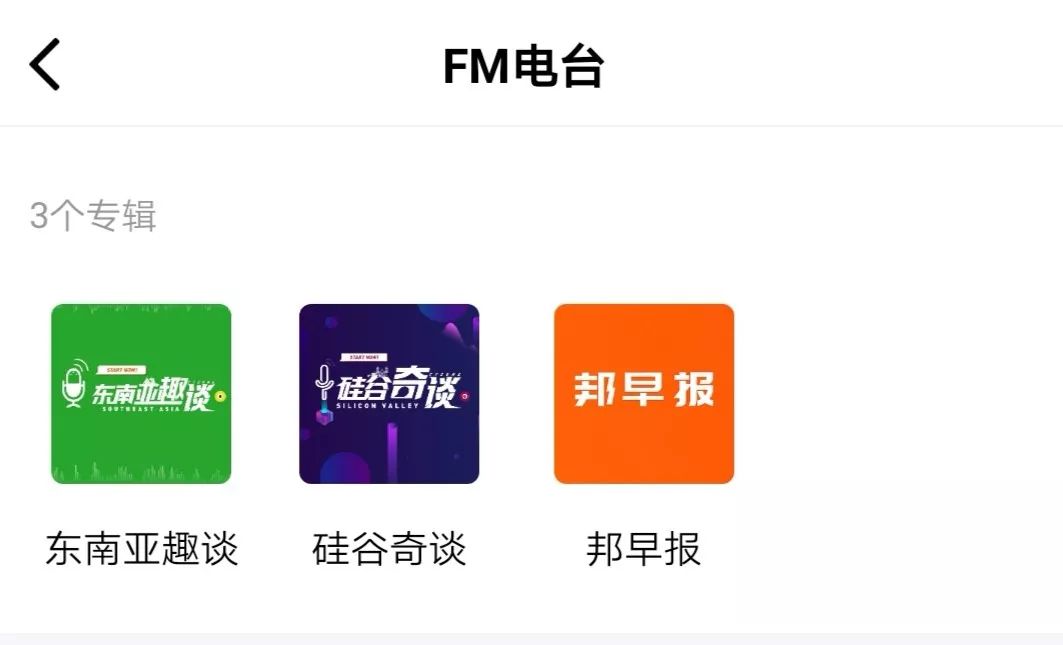Viewport: 1063px width, 645px height.
Task: Go back from the FM电台 page
Action: 45,65
